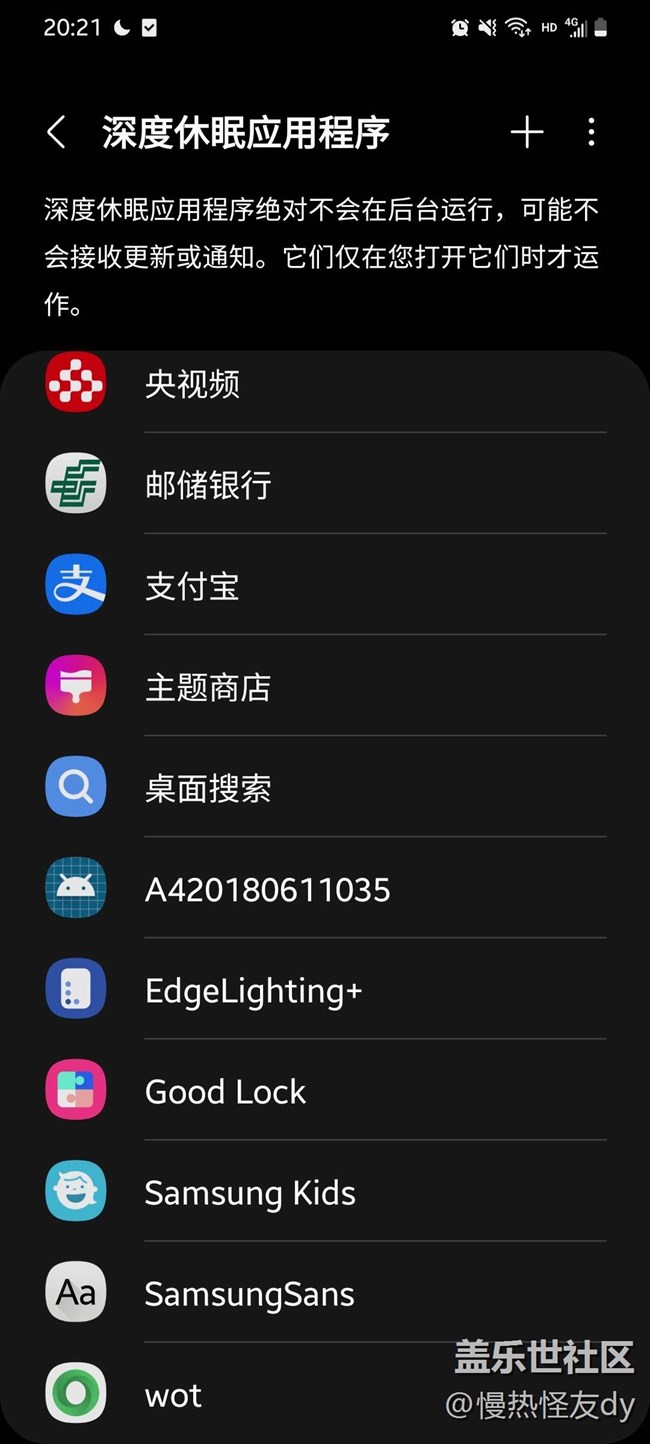This screenshot has width=650, height=1444.
Task: Open the SamsungSans entry
Action: (325, 1293)
